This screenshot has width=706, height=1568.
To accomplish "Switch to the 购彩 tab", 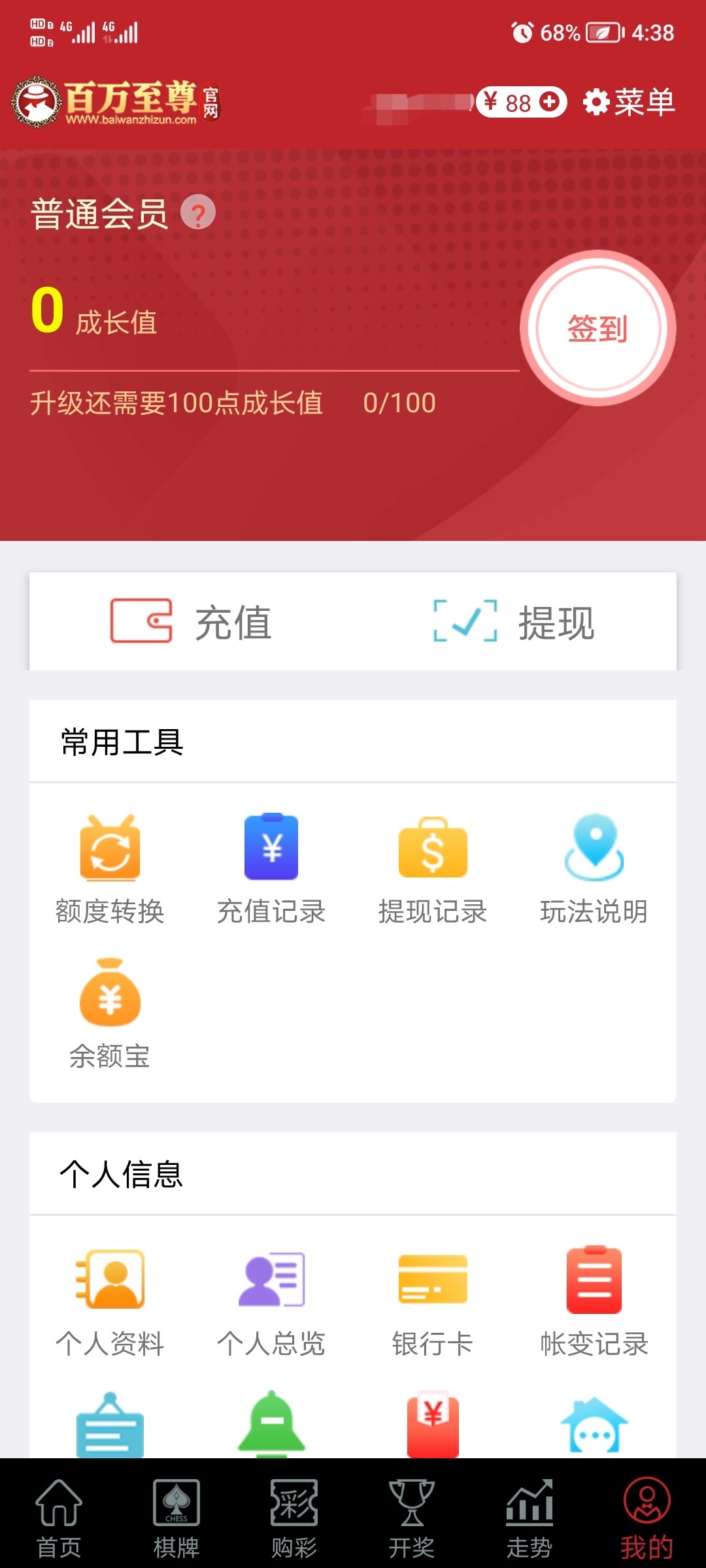I will (x=294, y=1518).
